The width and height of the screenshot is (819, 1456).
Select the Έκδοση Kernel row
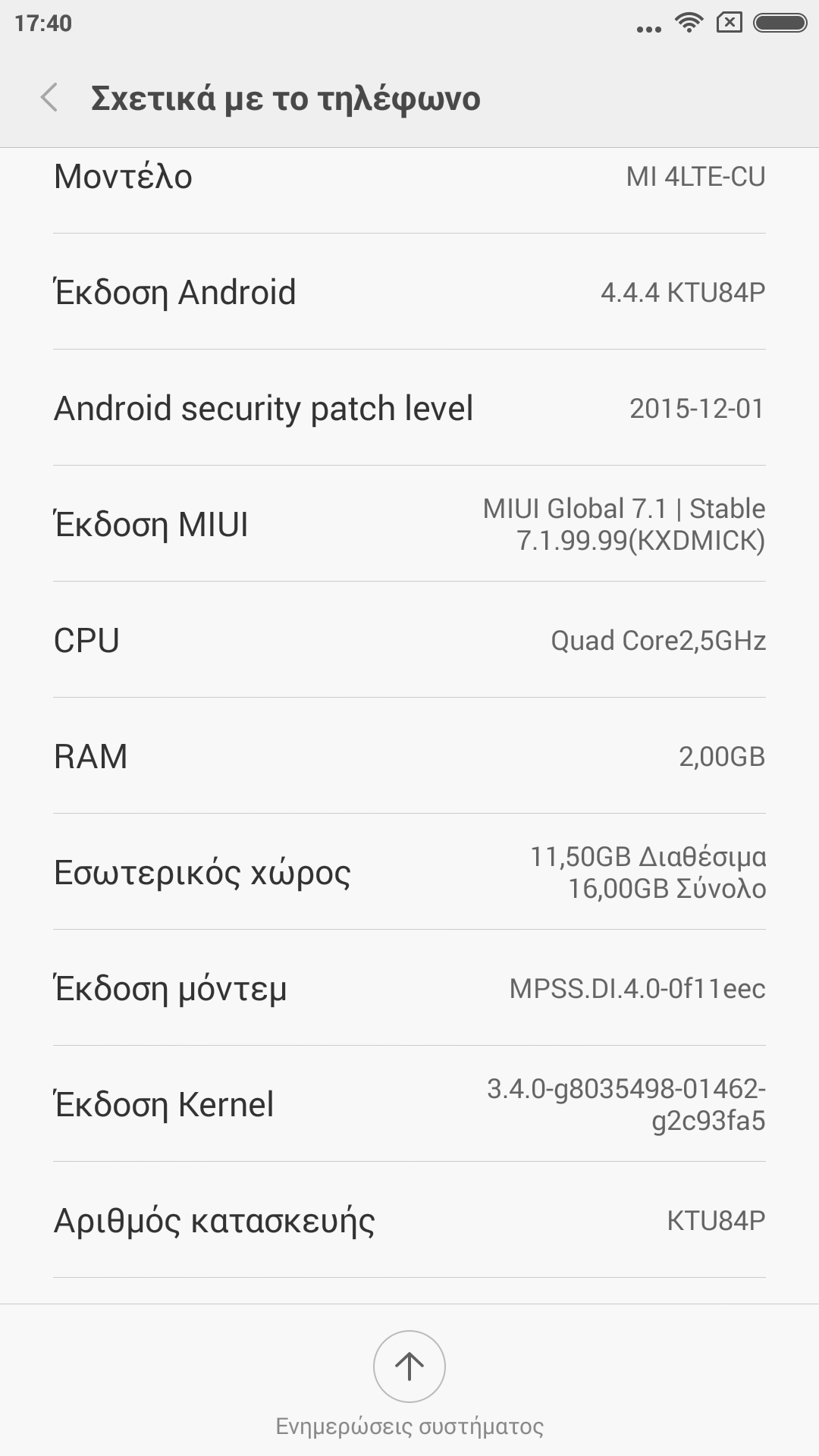coord(409,1104)
